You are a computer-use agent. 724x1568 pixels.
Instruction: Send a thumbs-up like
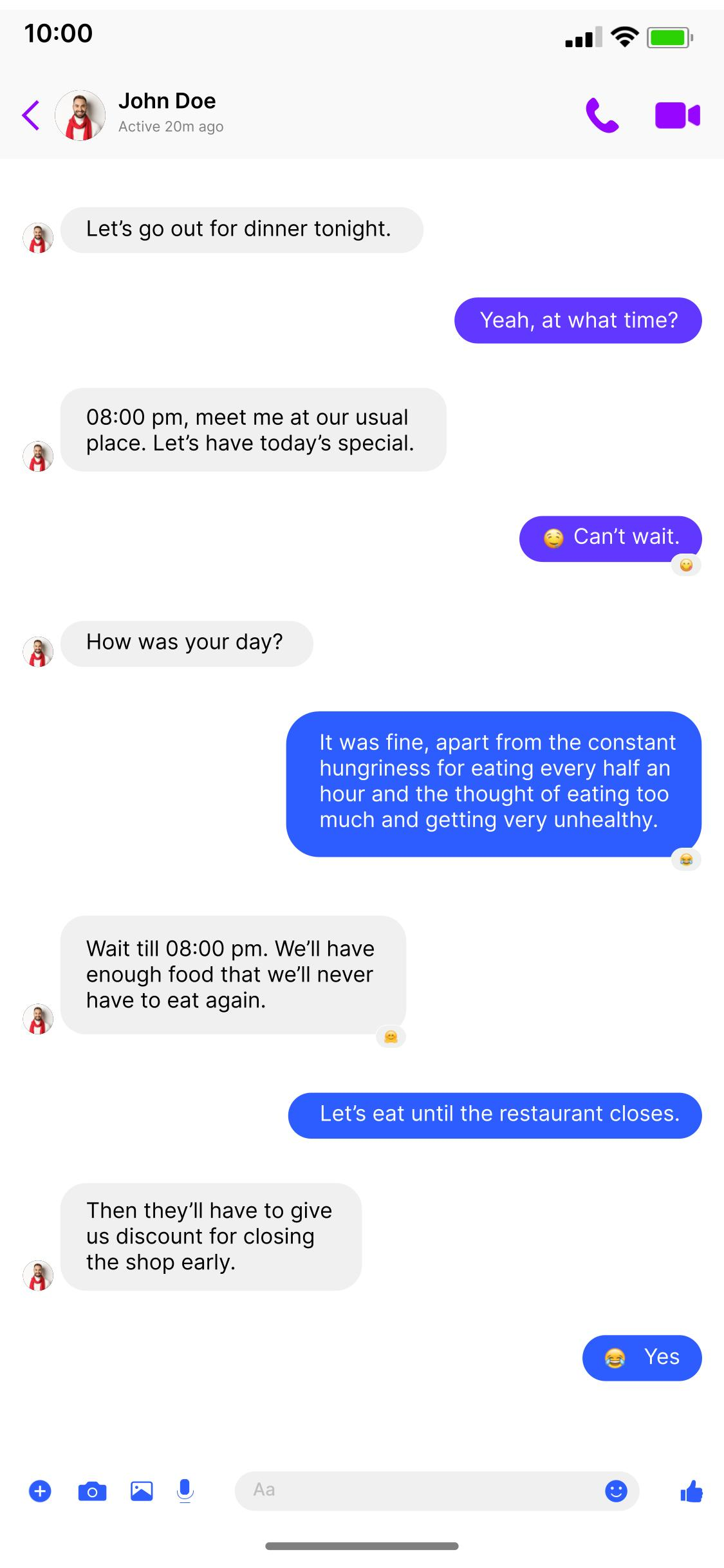tap(691, 1491)
